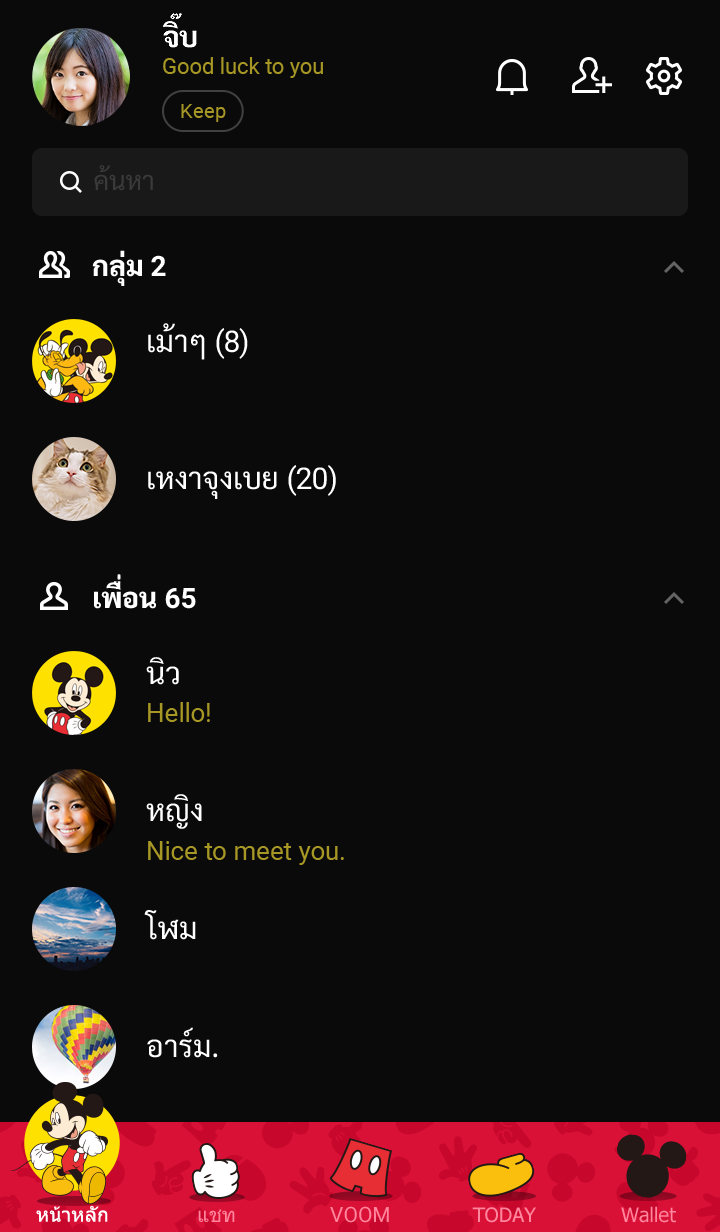This screenshot has width=720, height=1232.
Task: Choose friend อาร์ม. from the list
Action: coord(182,1047)
